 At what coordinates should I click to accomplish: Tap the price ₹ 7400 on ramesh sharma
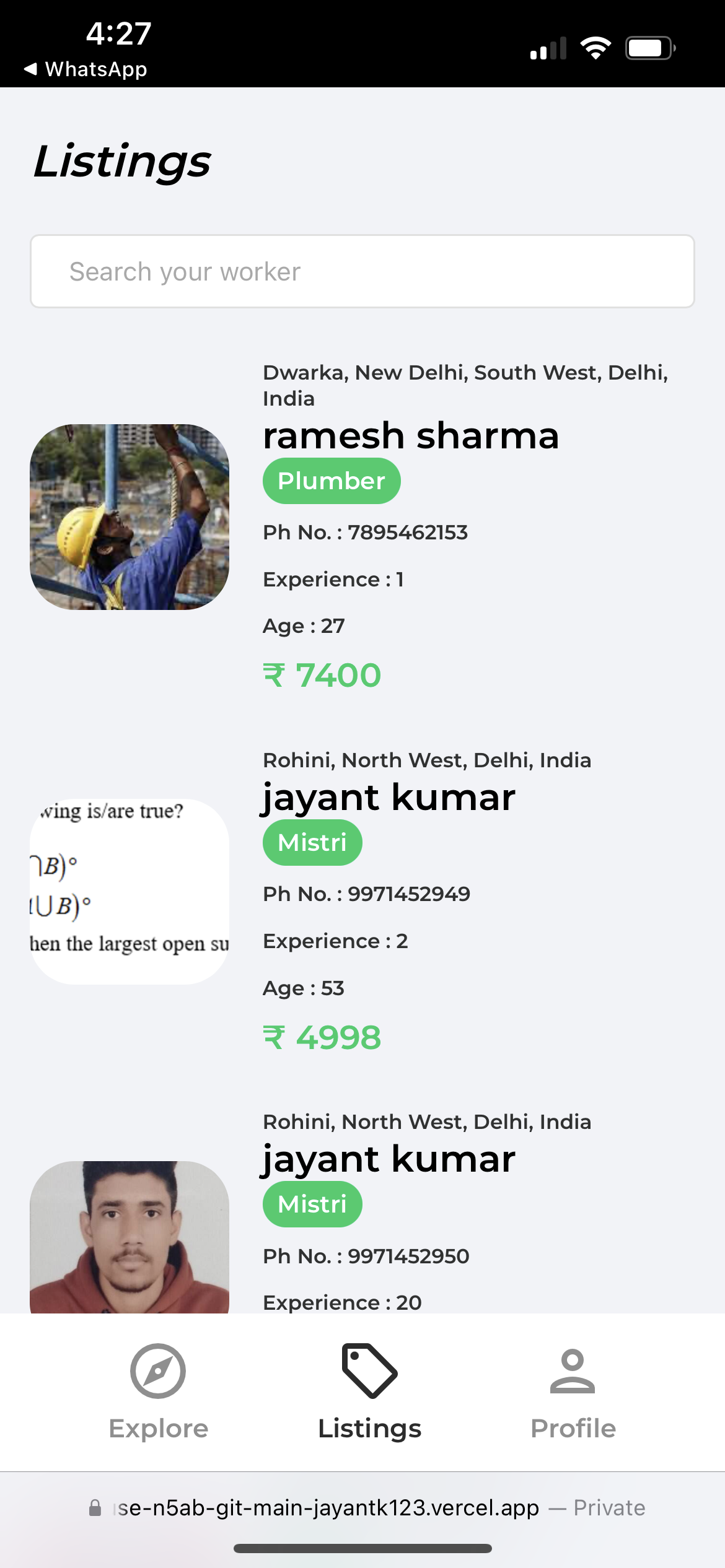click(x=321, y=674)
